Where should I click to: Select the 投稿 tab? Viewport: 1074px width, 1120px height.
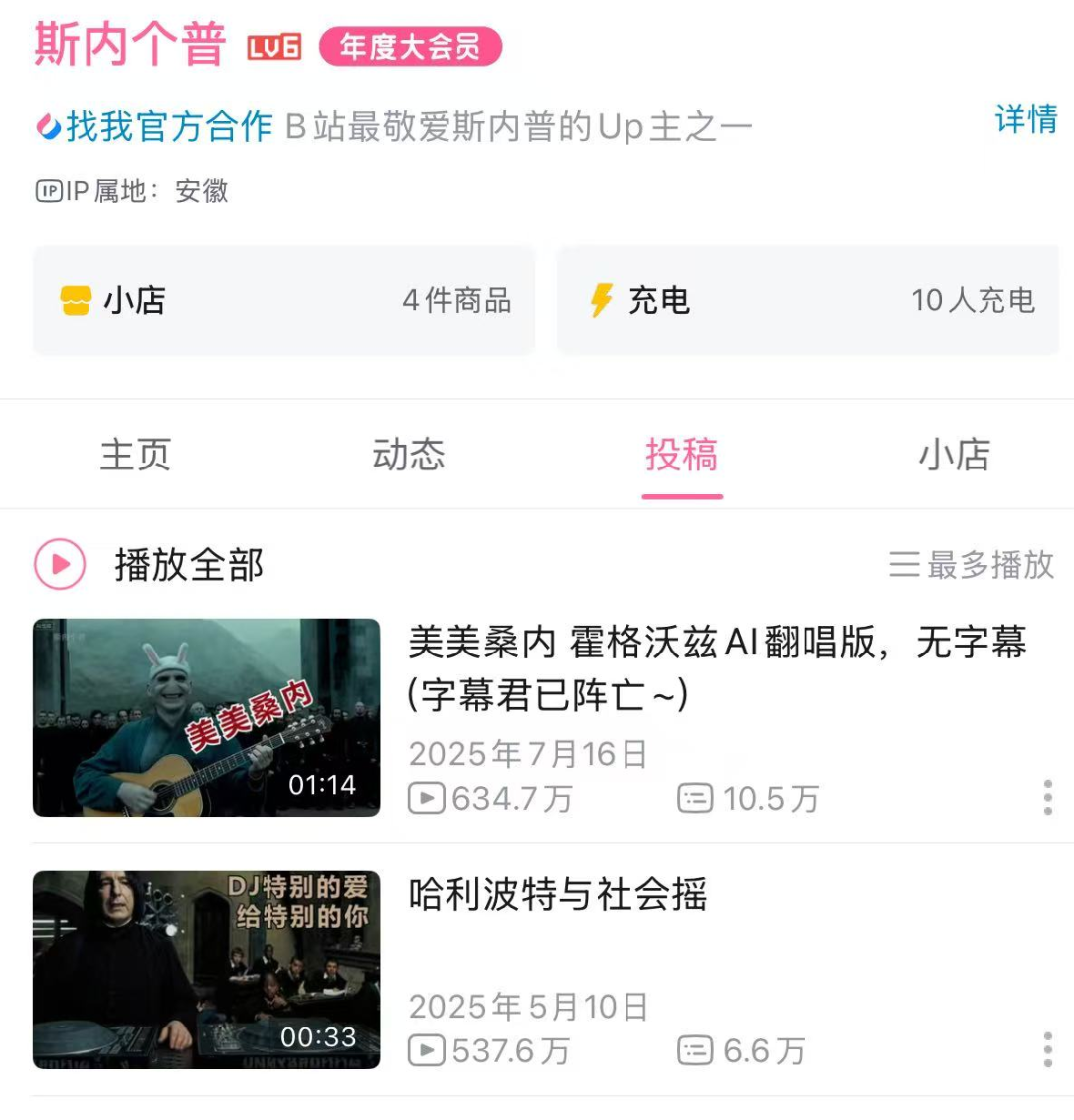(681, 455)
